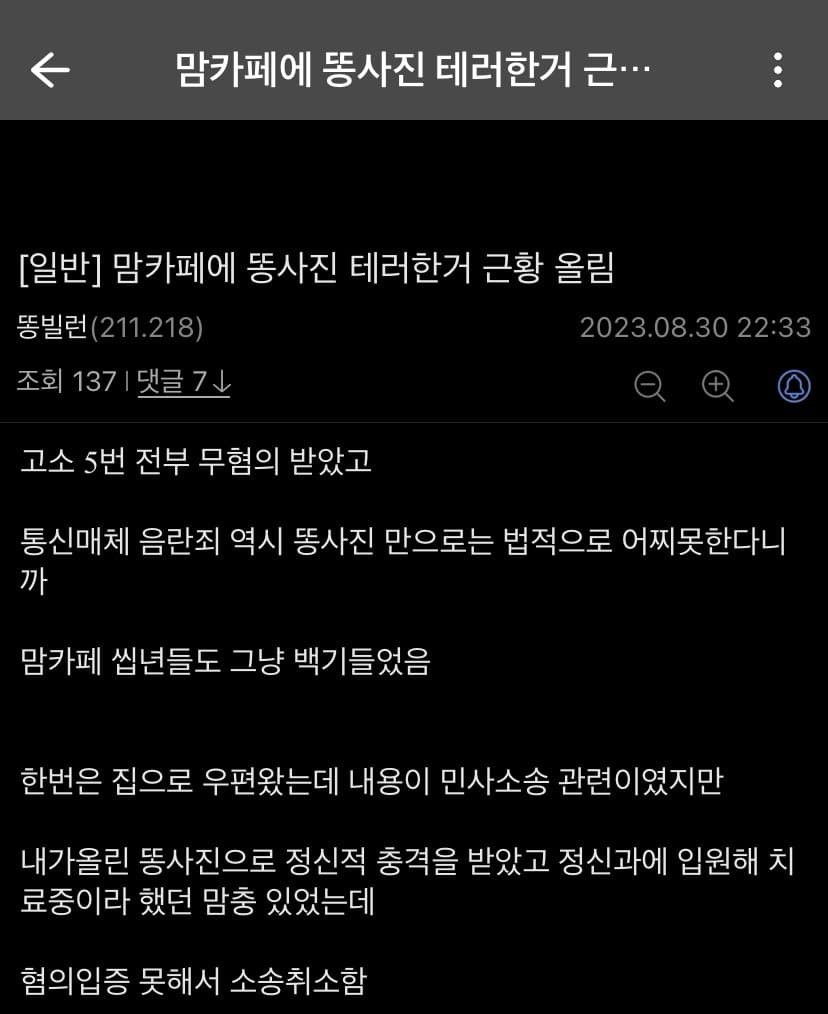Tap the notification bell icon

[794, 385]
